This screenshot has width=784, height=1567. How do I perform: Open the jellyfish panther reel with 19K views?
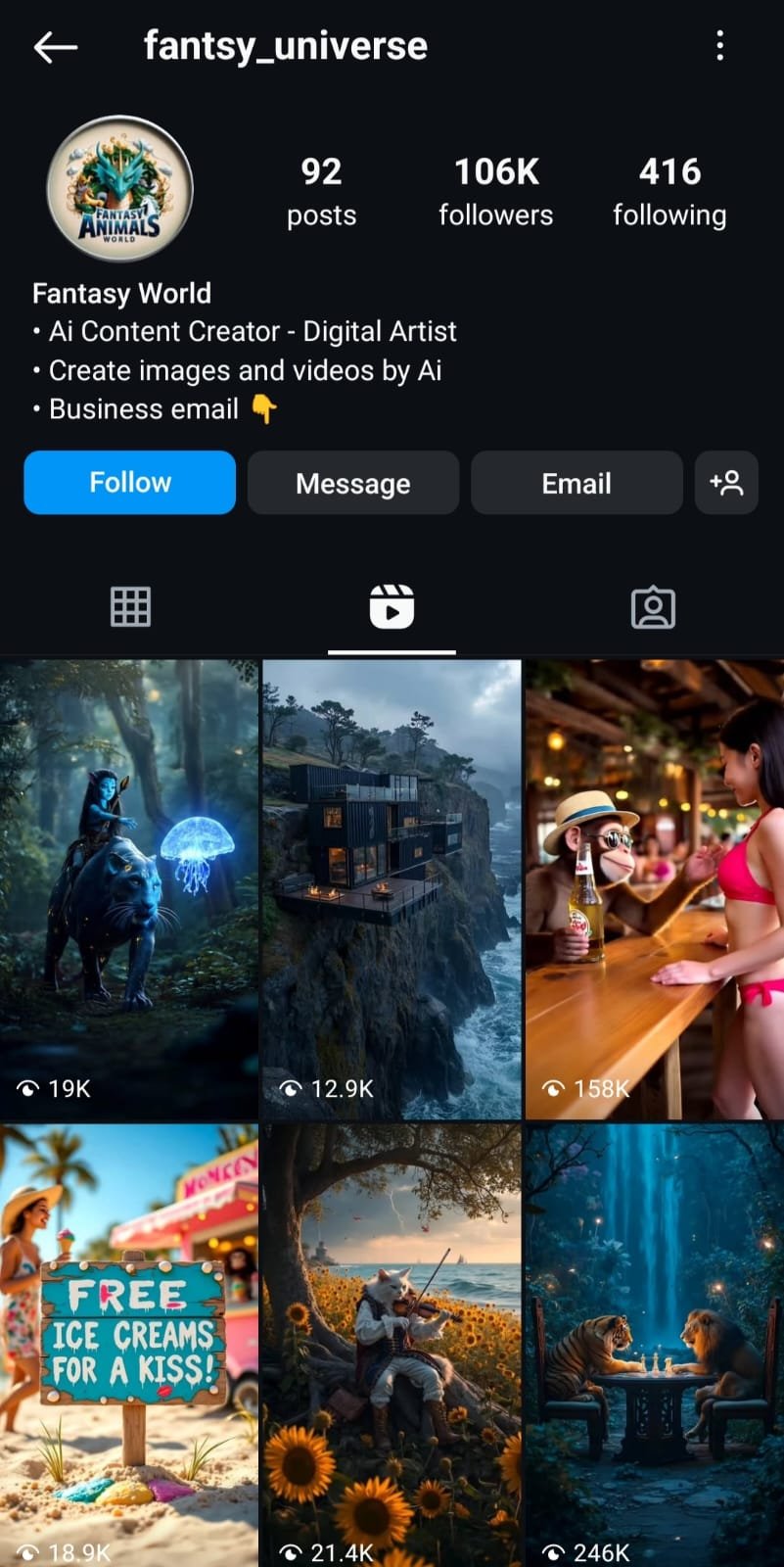point(129,888)
